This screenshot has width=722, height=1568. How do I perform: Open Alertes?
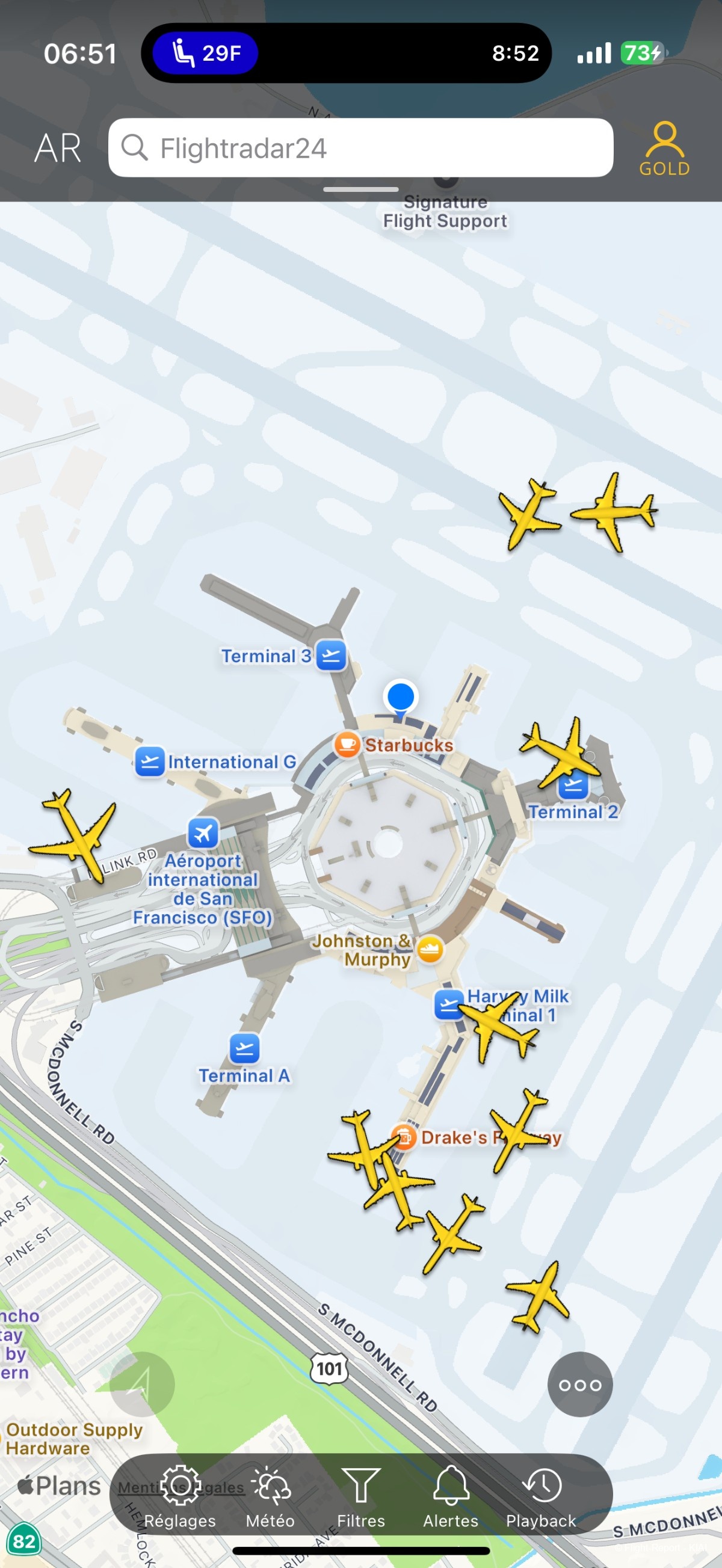tap(451, 1498)
